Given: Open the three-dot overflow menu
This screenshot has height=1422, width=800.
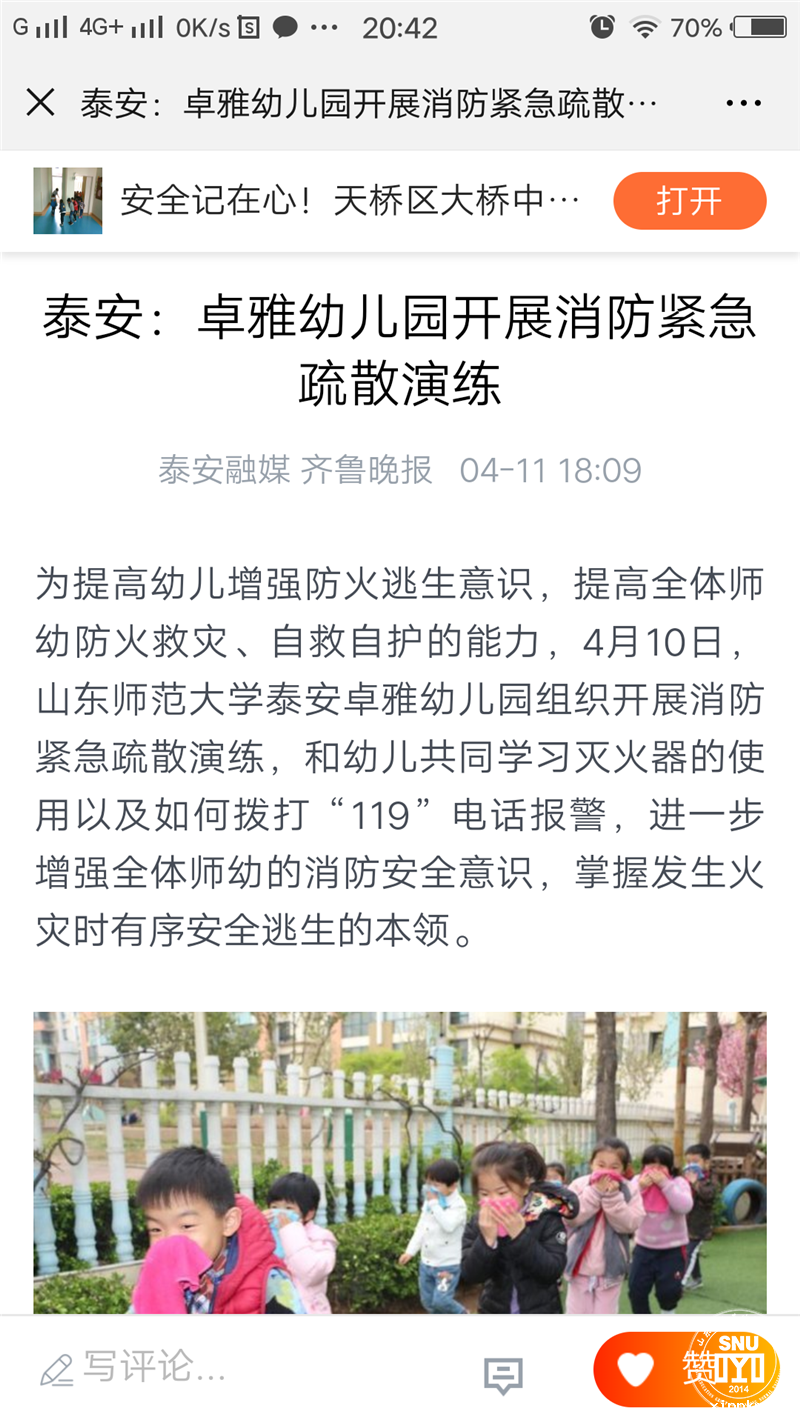Looking at the screenshot, I should pyautogui.click(x=744, y=103).
